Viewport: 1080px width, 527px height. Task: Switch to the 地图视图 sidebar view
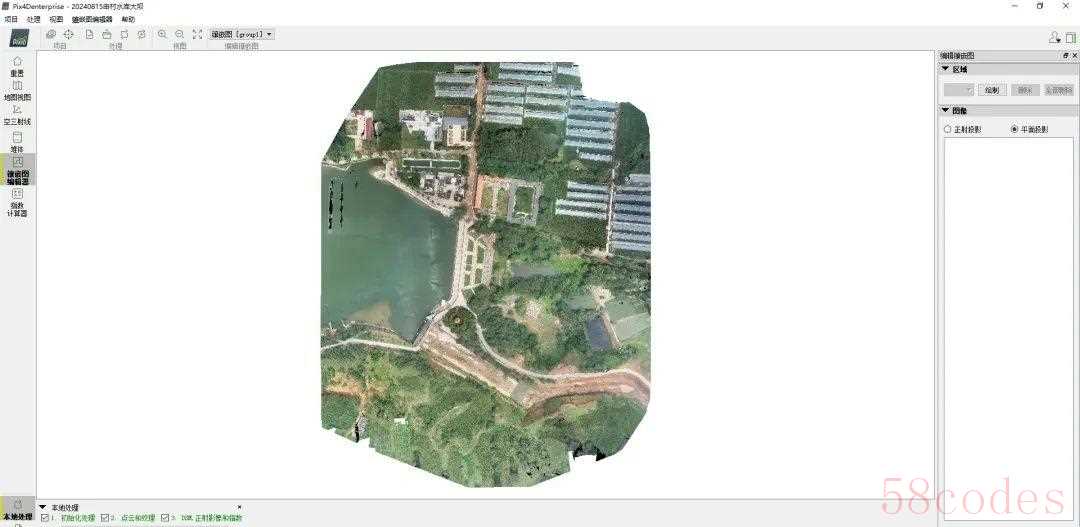point(17,91)
